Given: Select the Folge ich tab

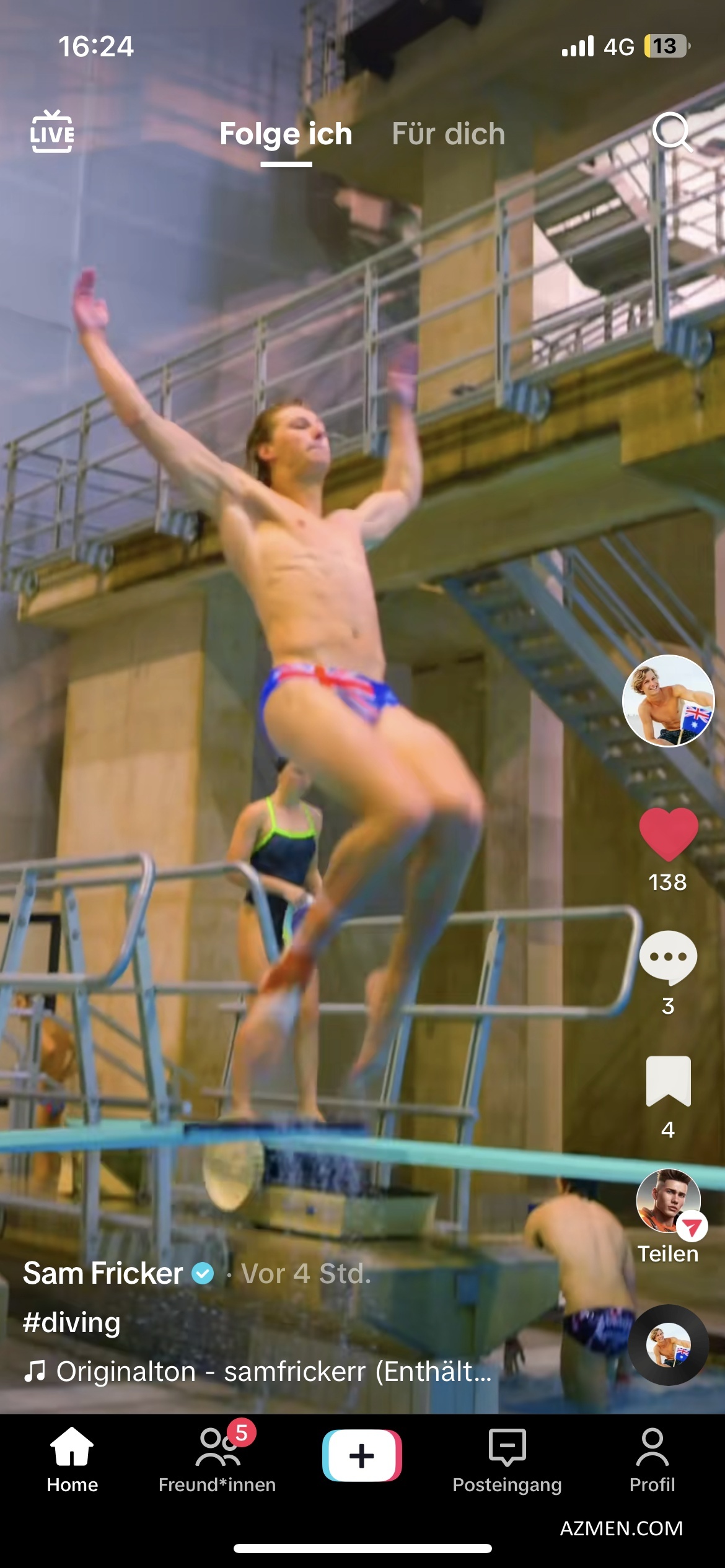Looking at the screenshot, I should 286,134.
